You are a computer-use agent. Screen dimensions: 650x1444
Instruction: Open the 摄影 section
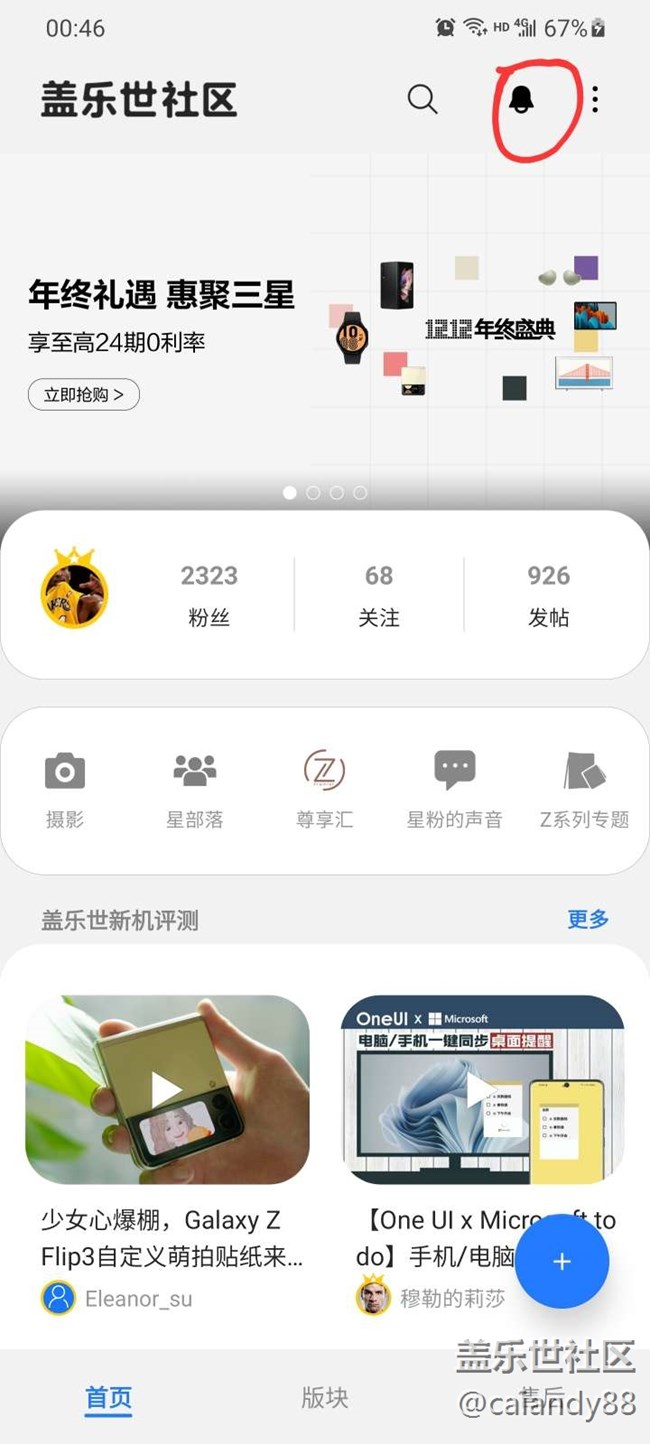65,790
